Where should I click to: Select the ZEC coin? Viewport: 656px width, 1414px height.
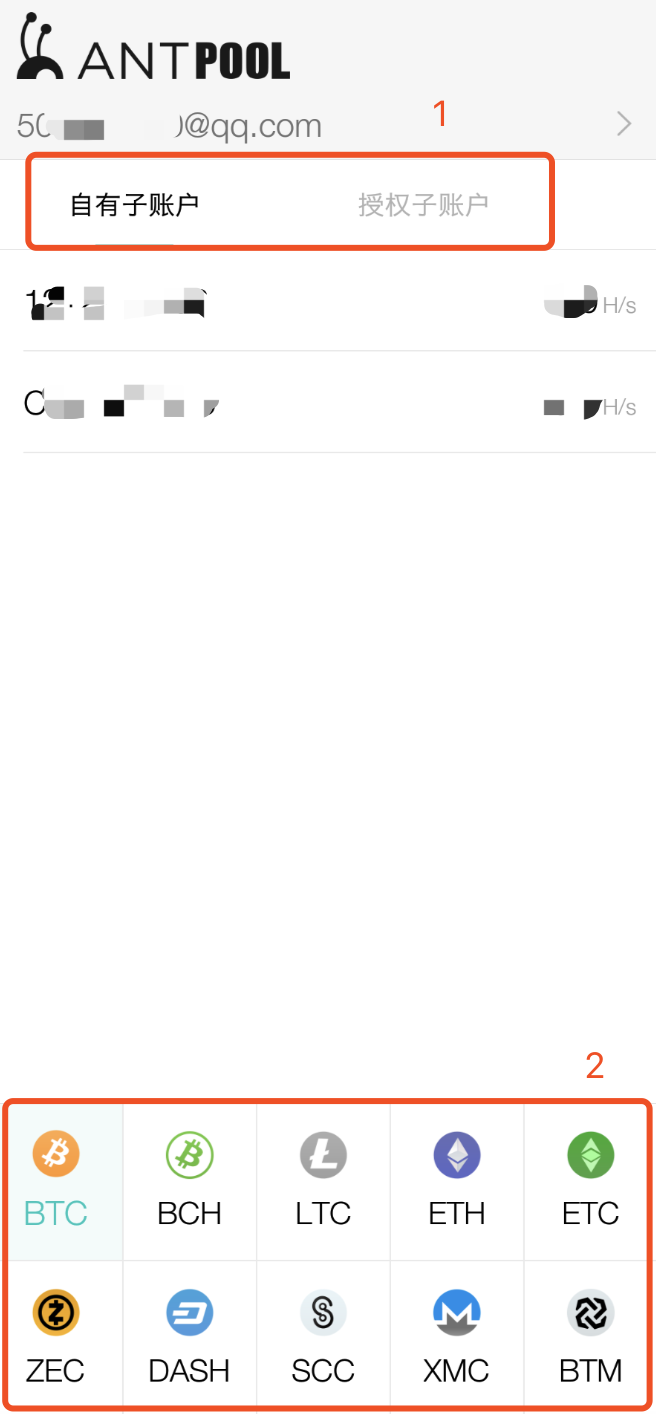56,1336
